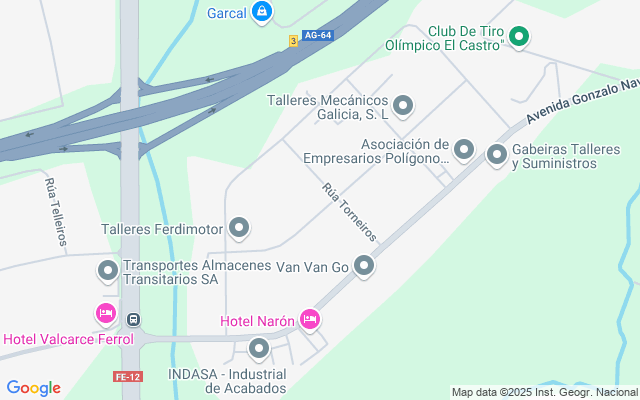Open the Hotel Valcarce Ferrol marker
640x400 pixels.
click(105, 314)
